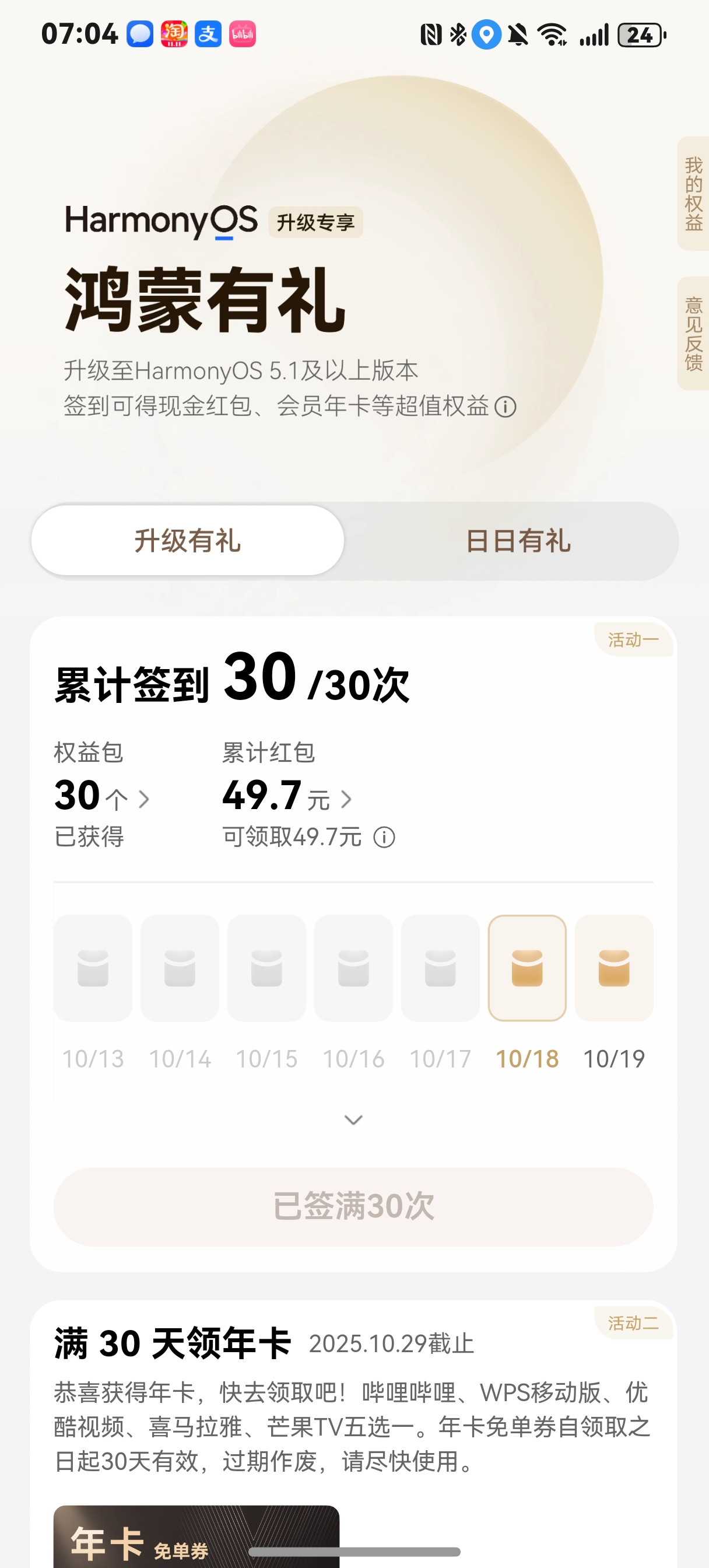Viewport: 709px width, 1568px height.
Task: Switch to the 日日有礼 tab
Action: coord(518,541)
